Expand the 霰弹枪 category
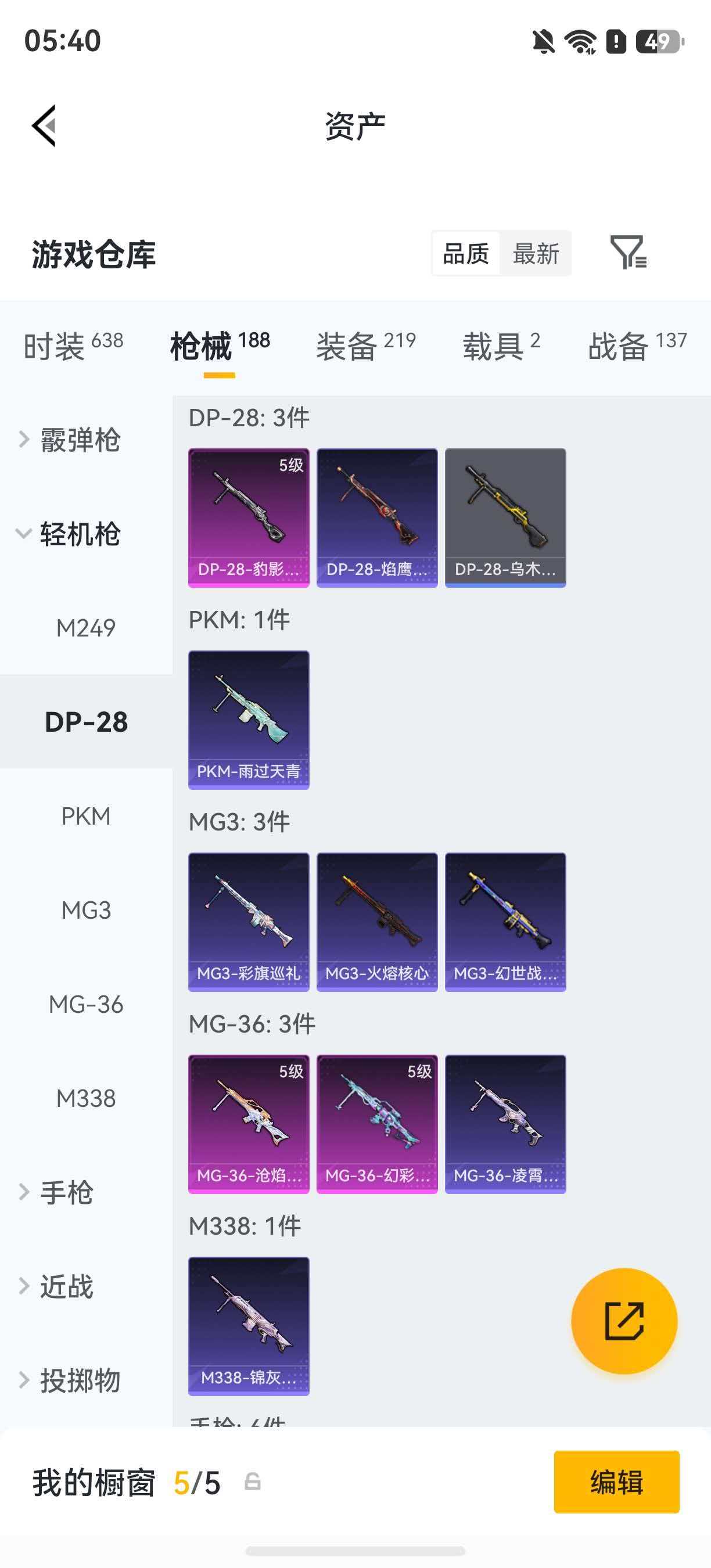Screen dimensions: 711x1568 70,440
